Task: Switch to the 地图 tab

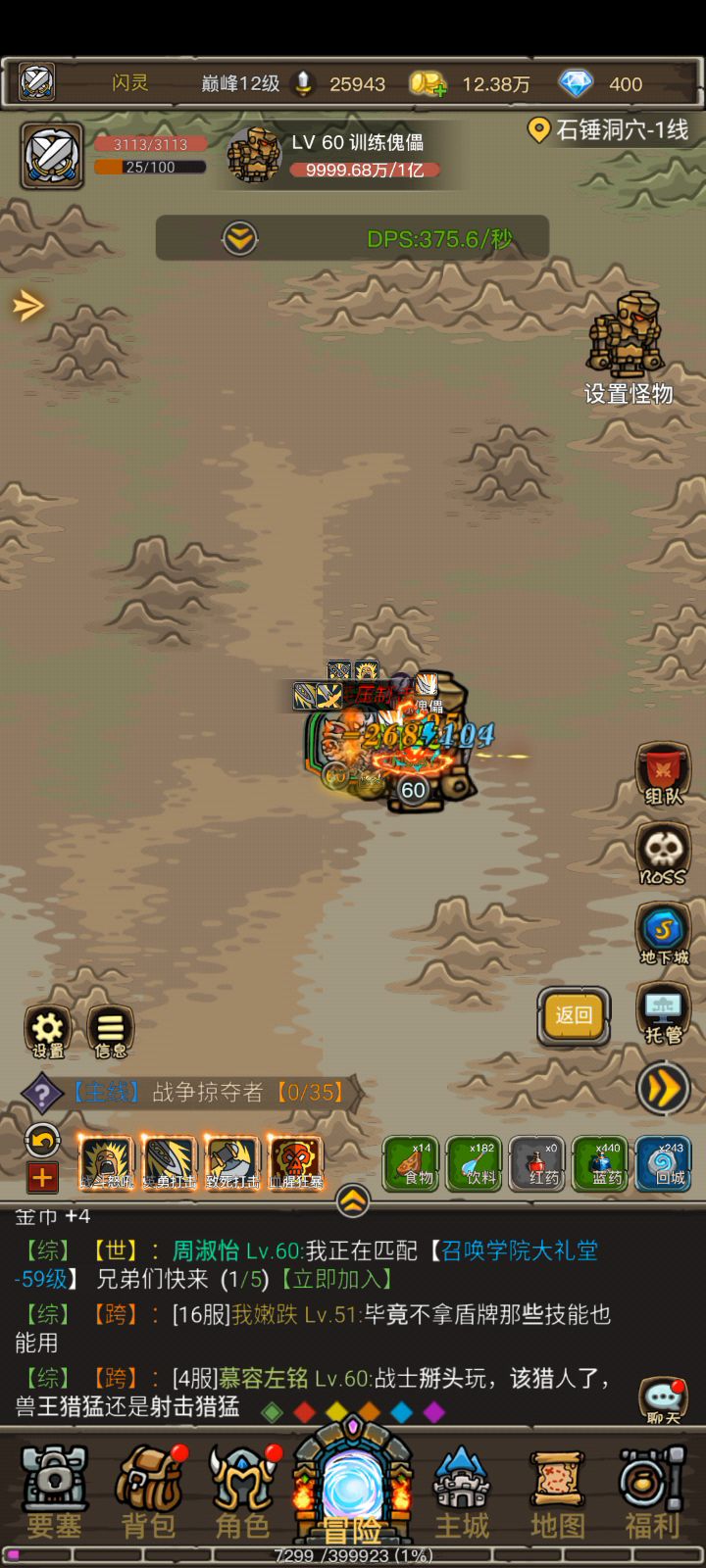Action: pos(558,1492)
